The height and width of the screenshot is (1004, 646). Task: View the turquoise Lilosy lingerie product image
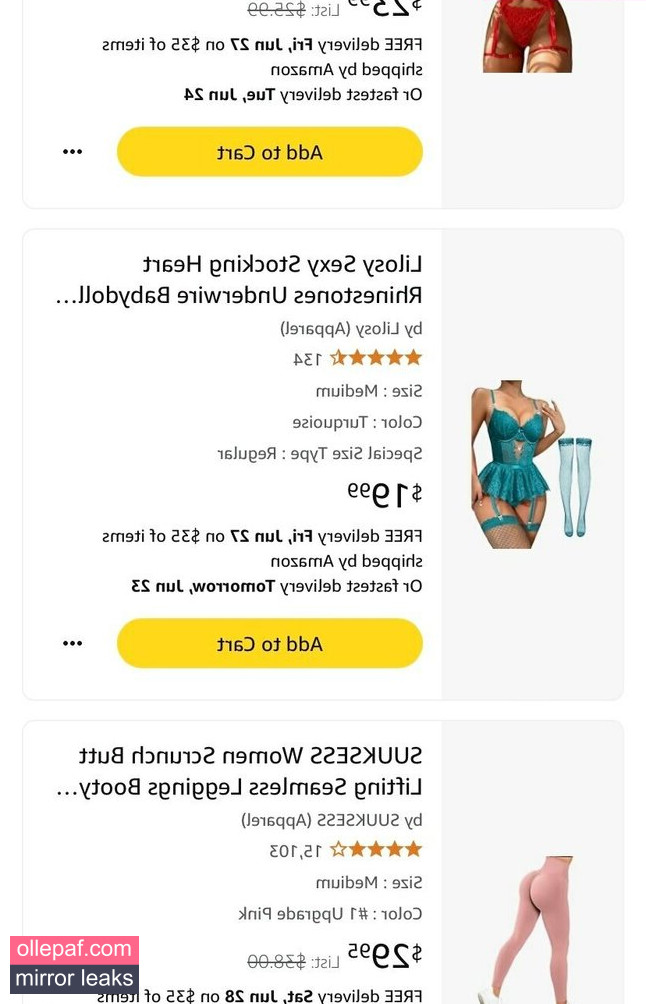click(x=531, y=464)
